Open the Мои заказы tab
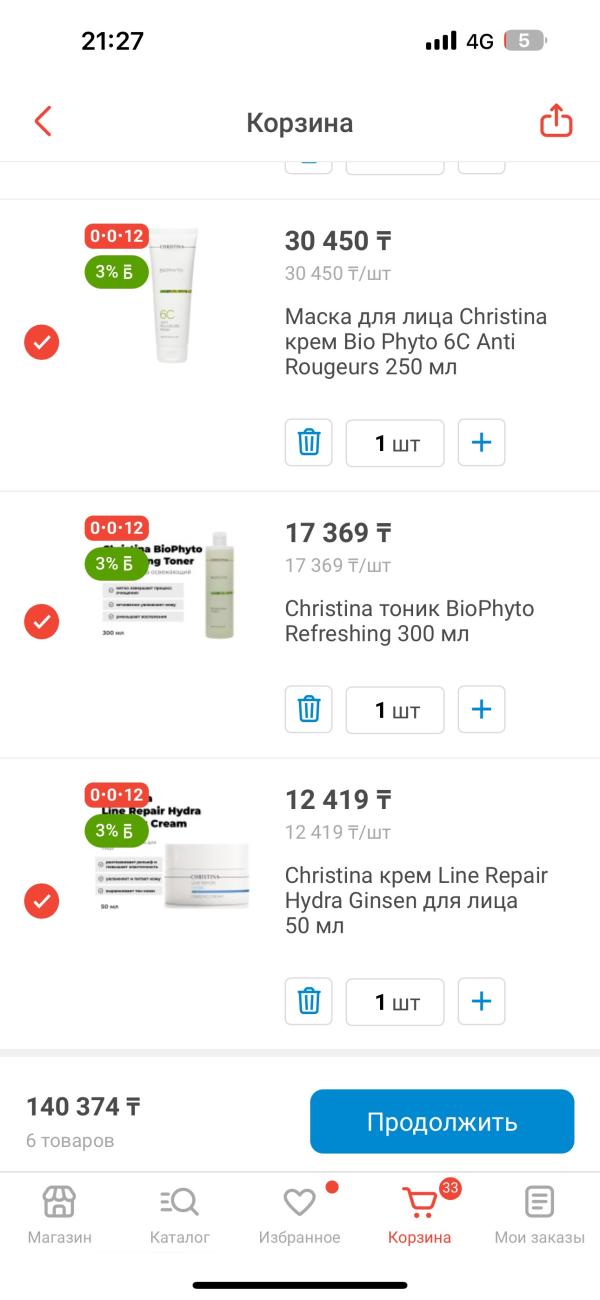 [539, 1215]
